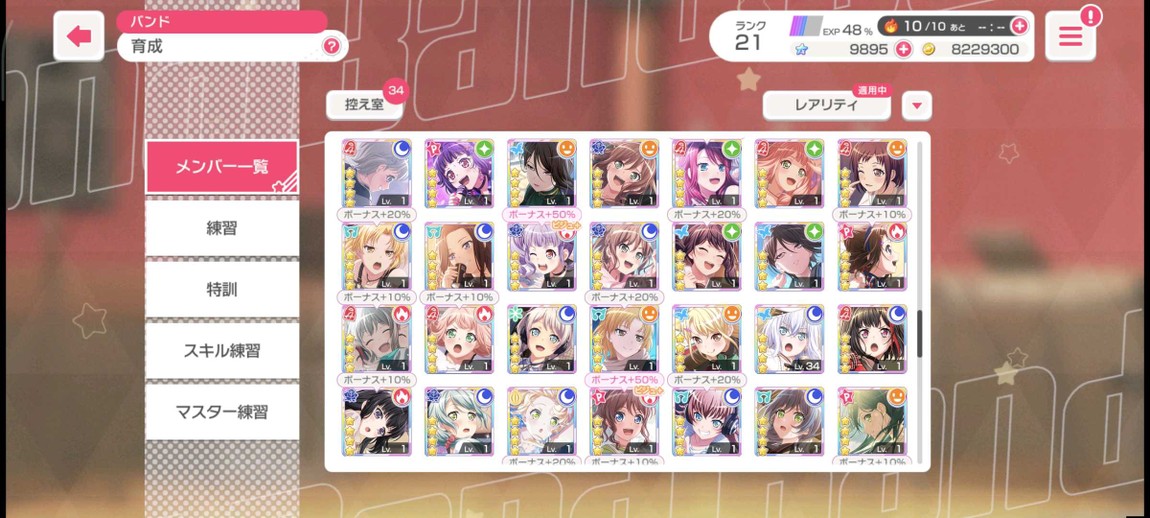Add stars with the plus button
Viewport: 1150px width, 518px height.
903,49
